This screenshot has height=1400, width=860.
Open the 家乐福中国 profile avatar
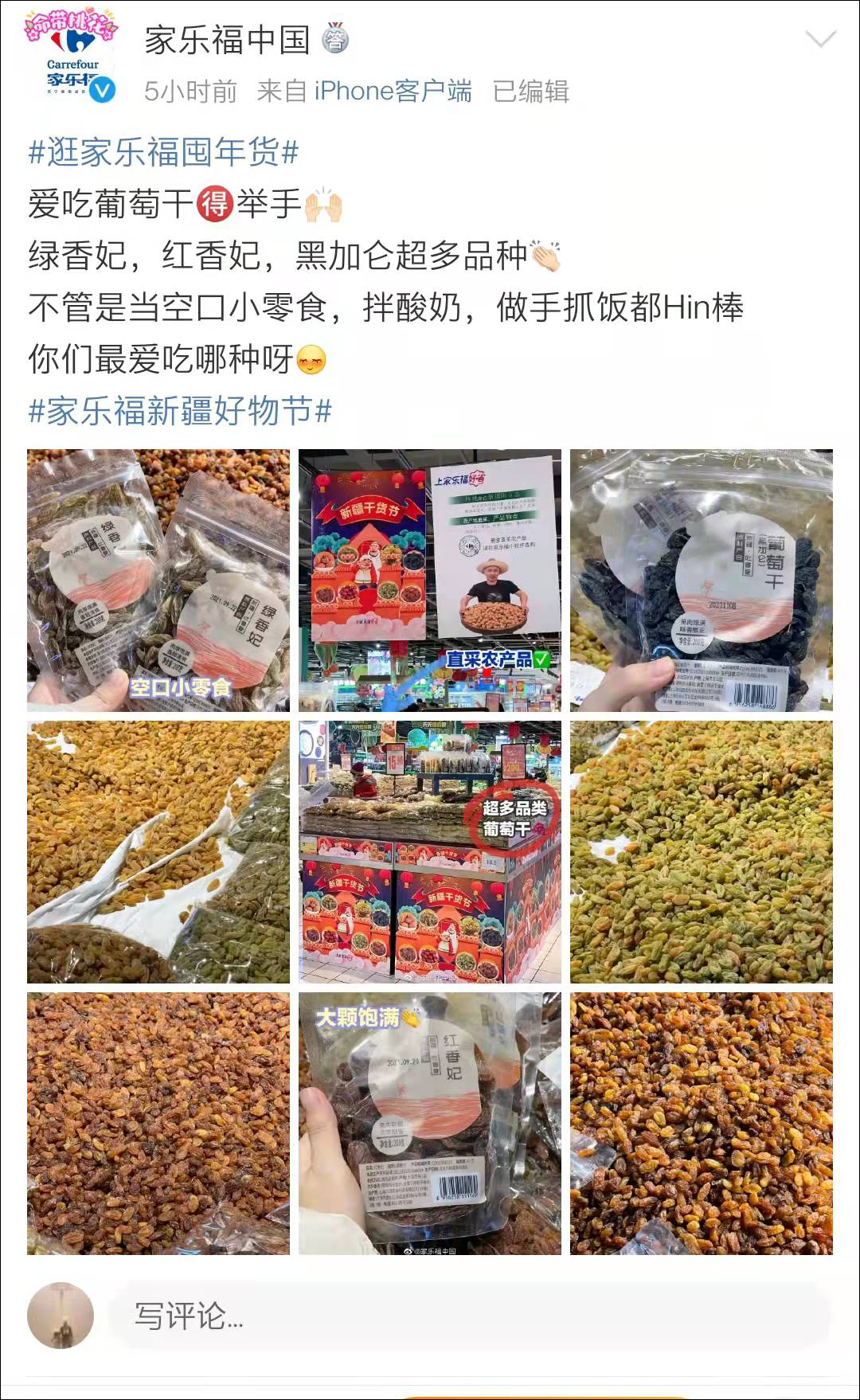tap(72, 57)
